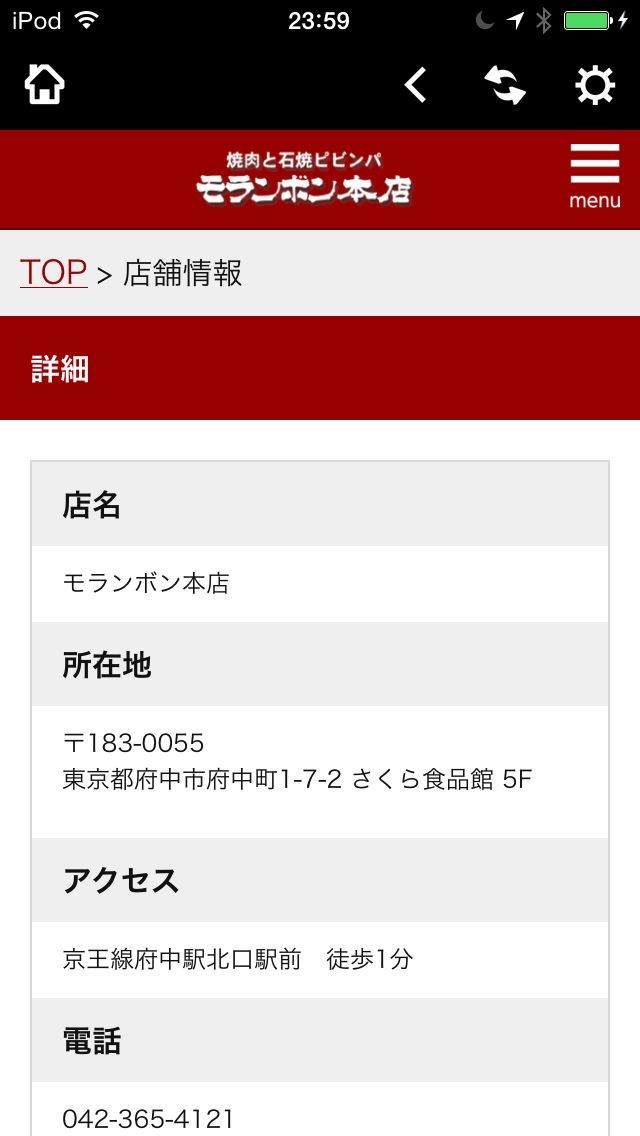Navigate back to the previous page
This screenshot has height=1136, width=640.
(x=416, y=86)
